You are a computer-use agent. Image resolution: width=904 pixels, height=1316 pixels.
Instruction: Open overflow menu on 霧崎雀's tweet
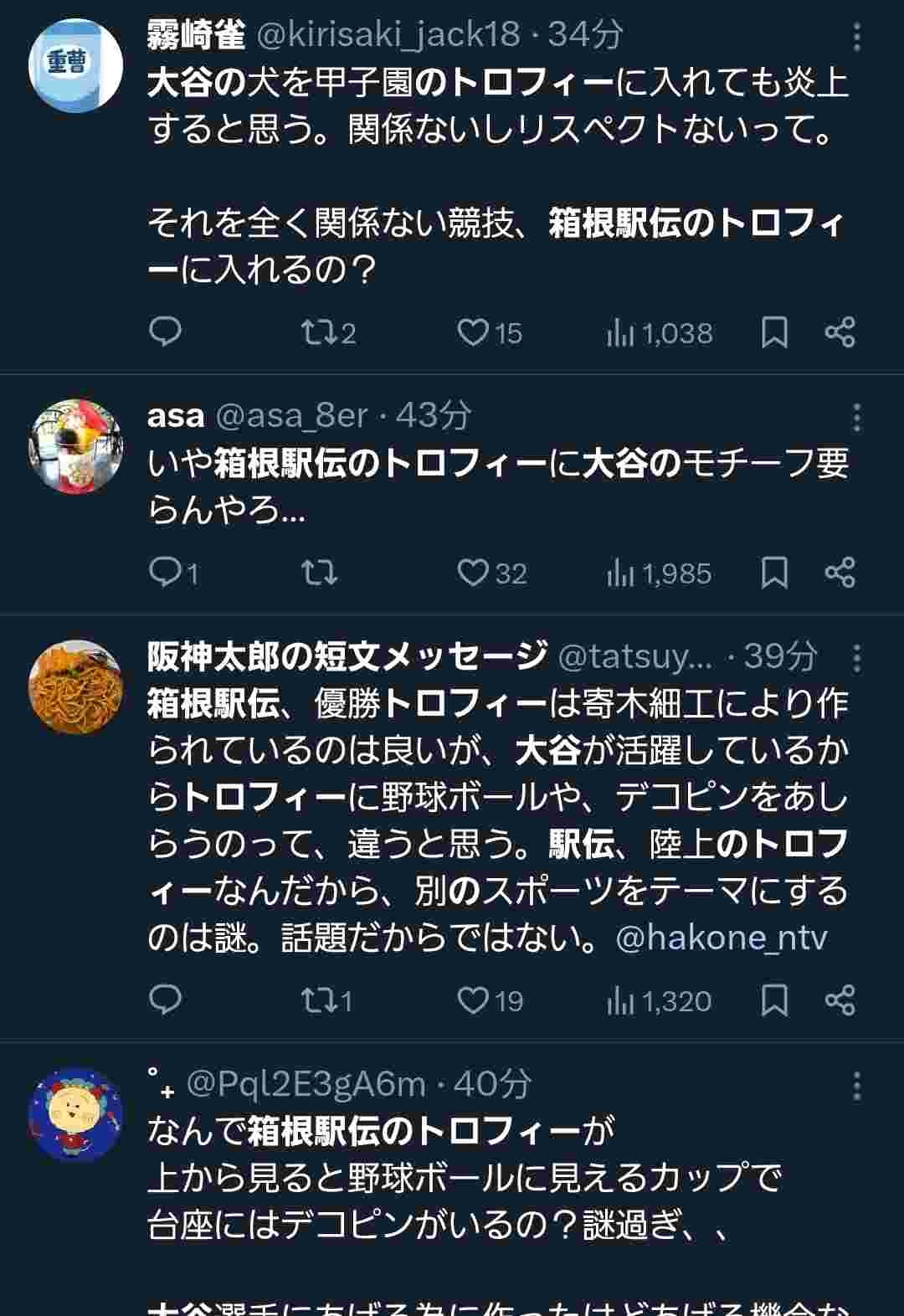coord(856,37)
